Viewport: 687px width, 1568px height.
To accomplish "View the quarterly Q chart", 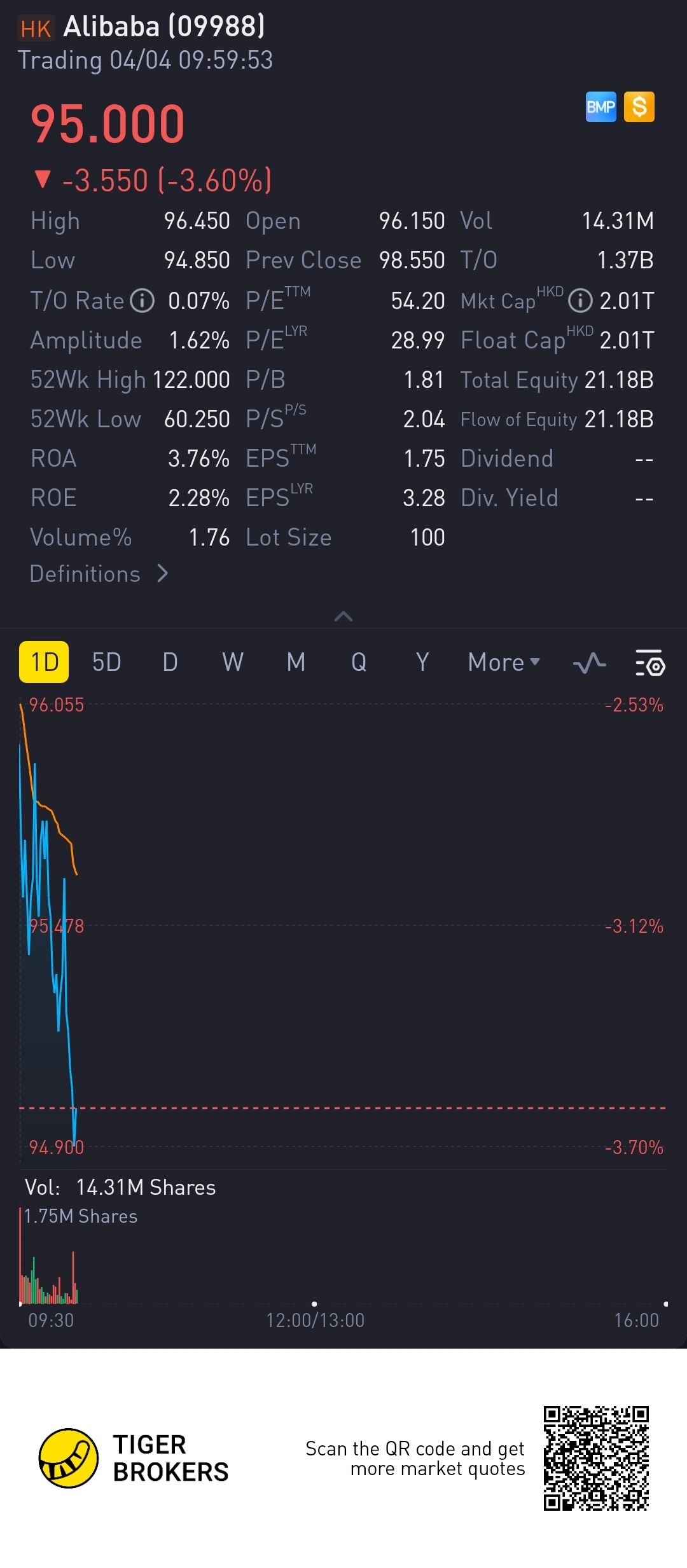I will [359, 663].
